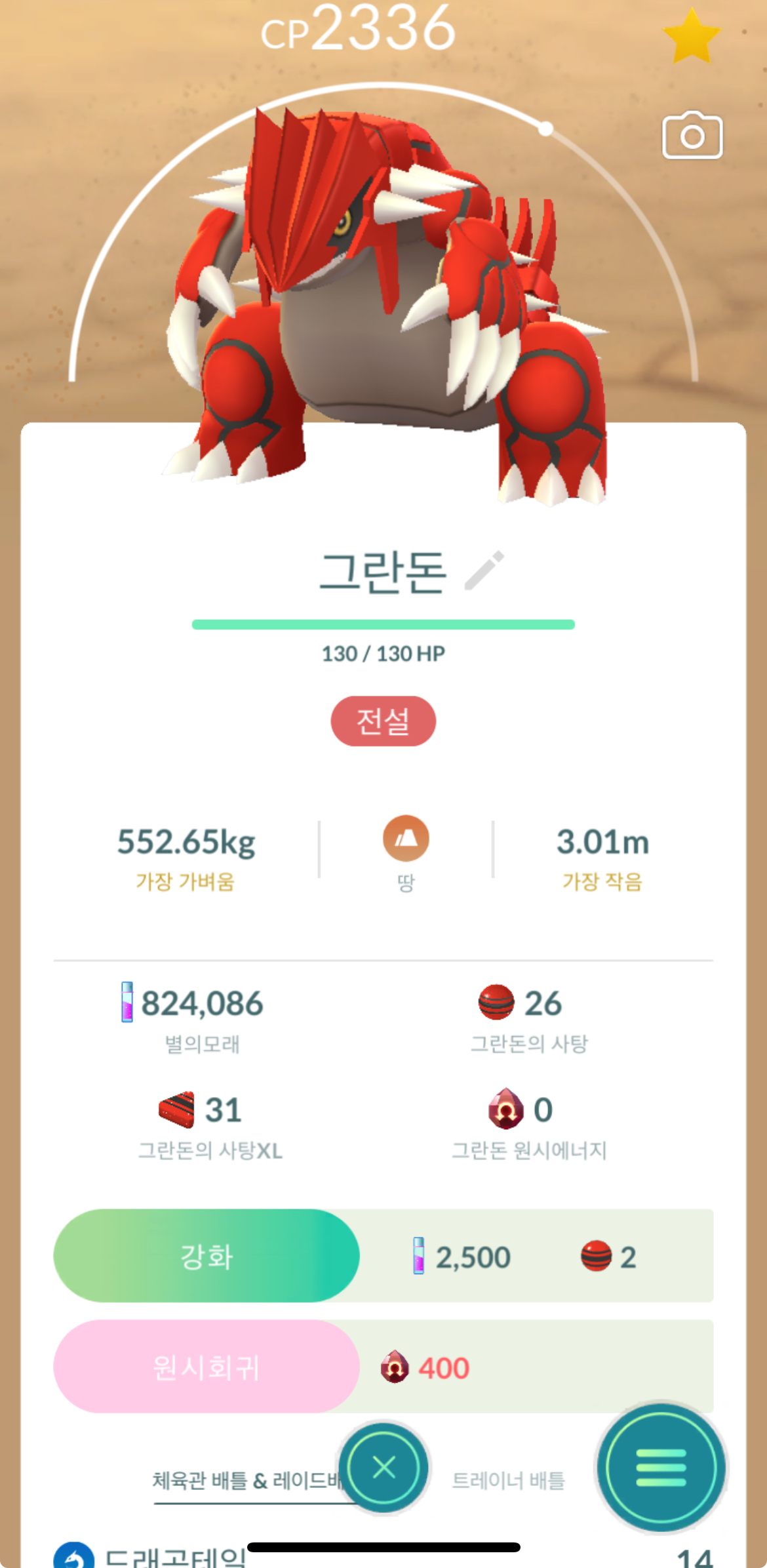This screenshot has height=1568, width=767.
Task: Open the AR camera for 그란돈
Action: tap(692, 136)
